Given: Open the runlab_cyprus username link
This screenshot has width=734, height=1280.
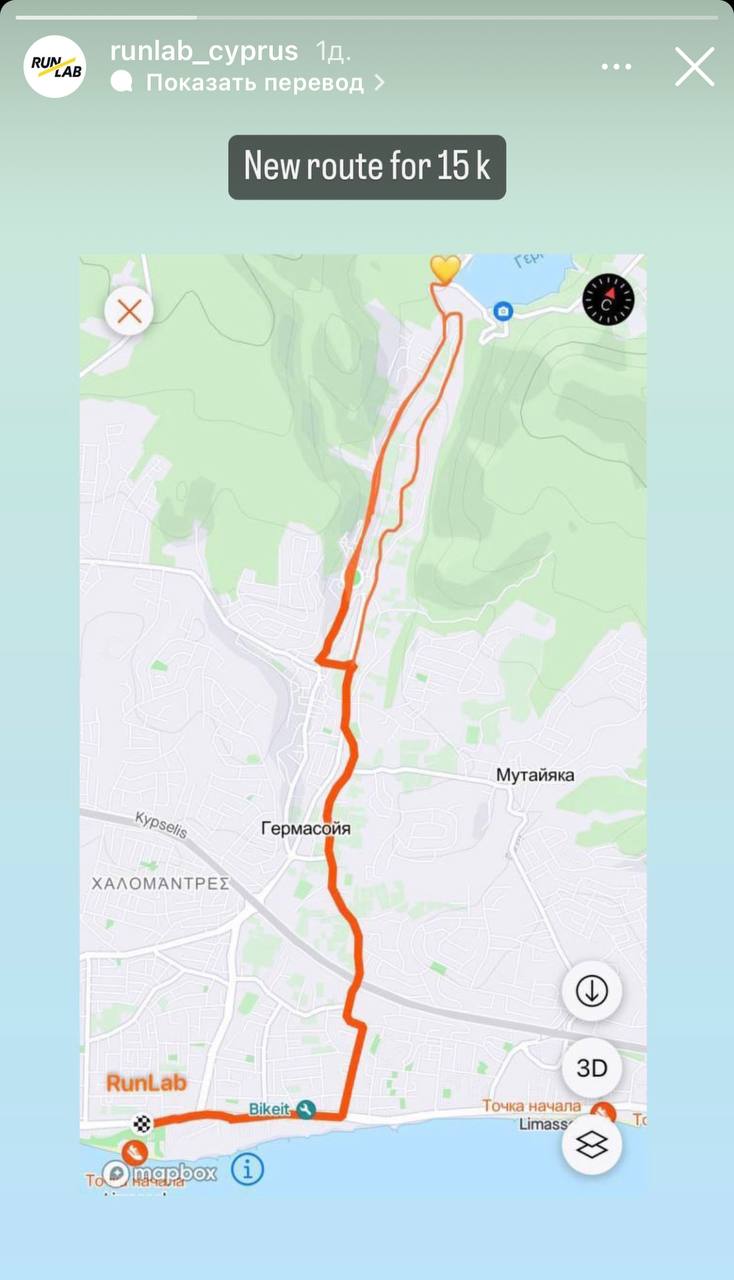Looking at the screenshot, I should [204, 50].
